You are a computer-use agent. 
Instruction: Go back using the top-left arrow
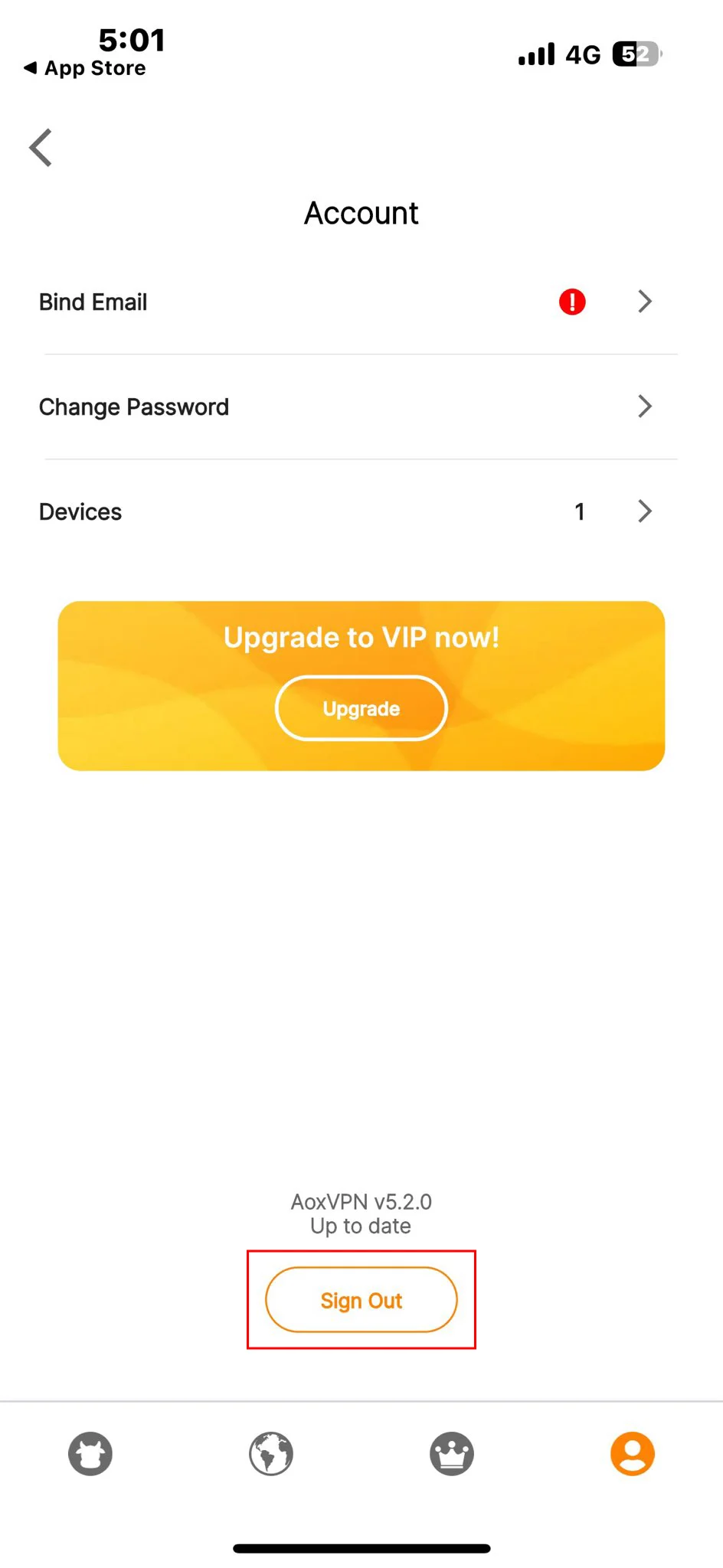pos(41,148)
